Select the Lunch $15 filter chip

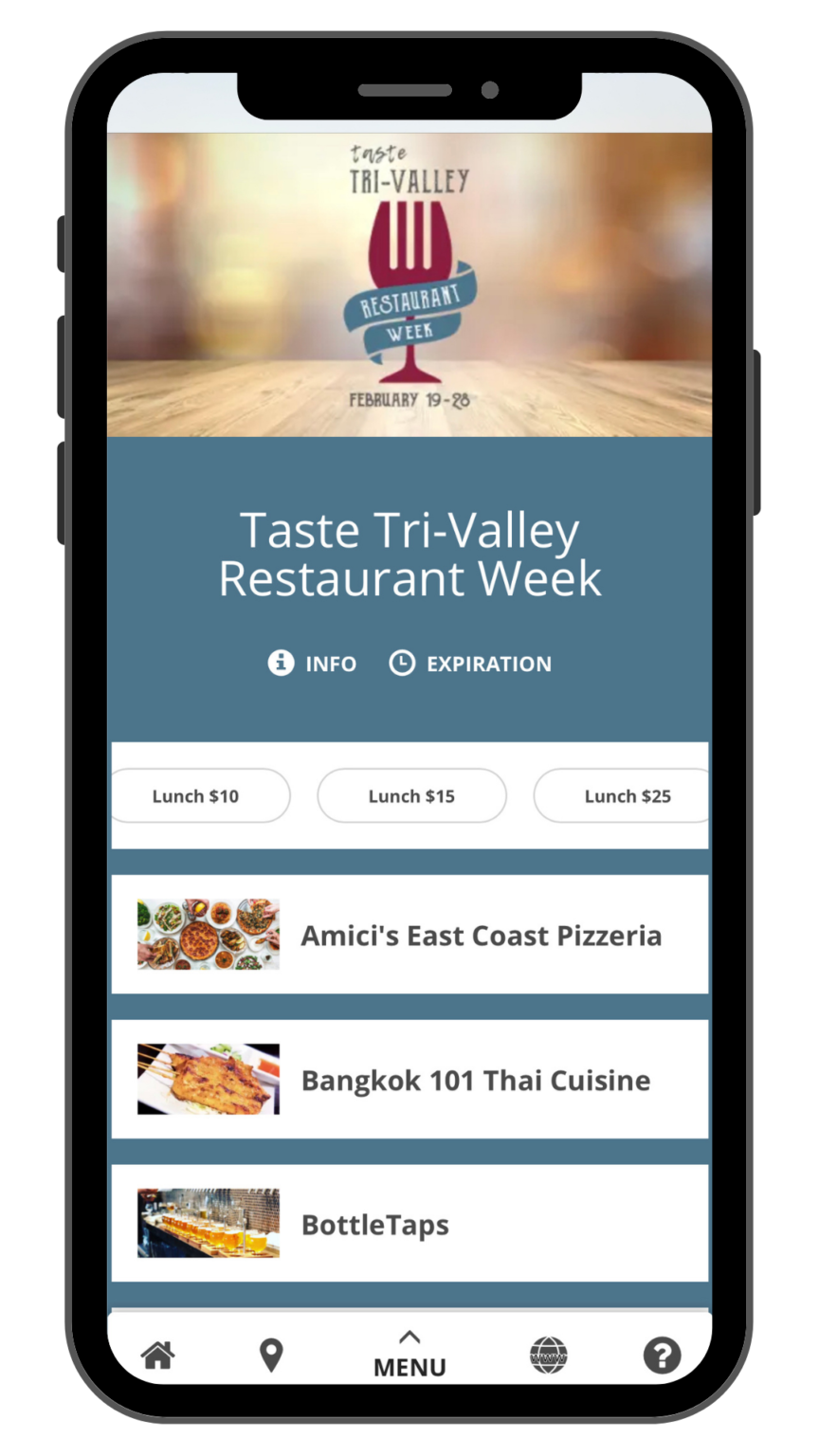(x=411, y=795)
